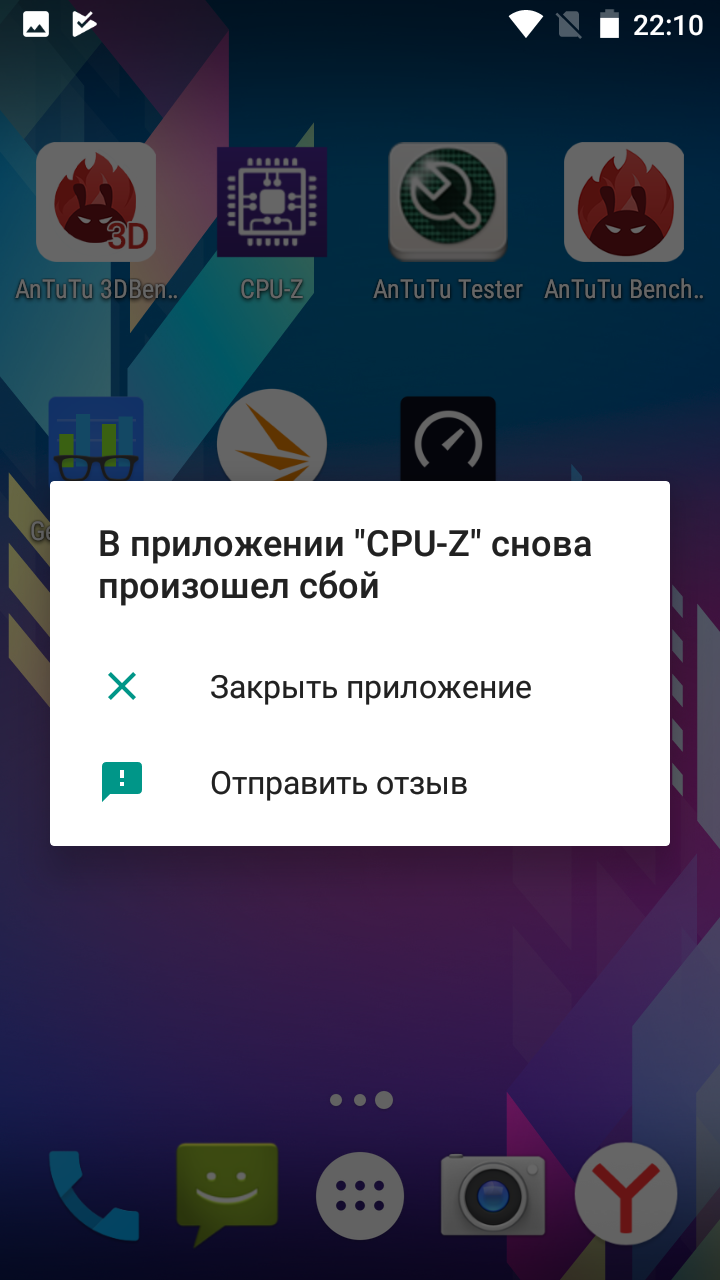Viewport: 720px width, 1280px height.
Task: Launch the CPU-Z app icon
Action: (272, 203)
